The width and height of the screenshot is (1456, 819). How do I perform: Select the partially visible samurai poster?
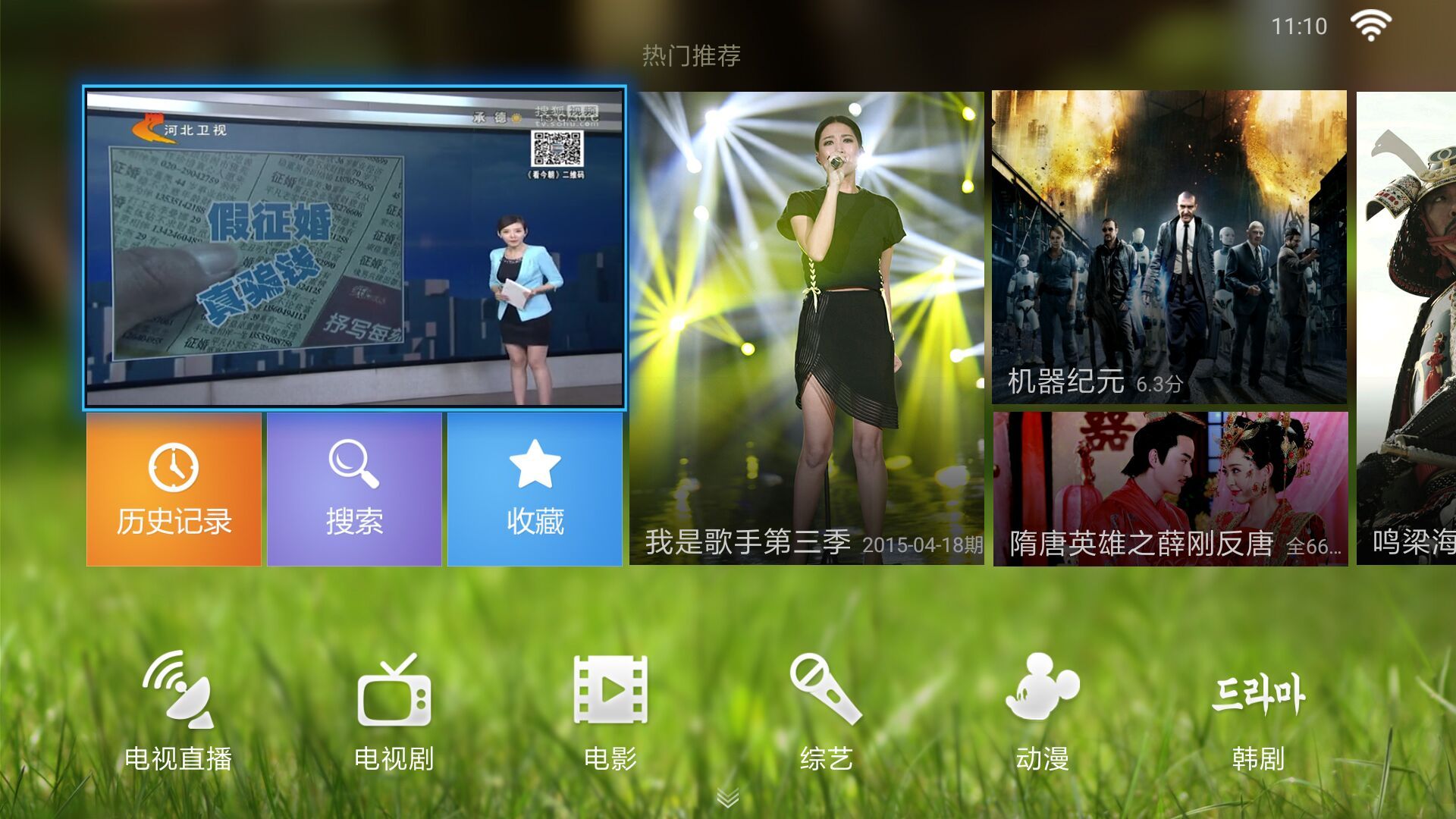1407,328
